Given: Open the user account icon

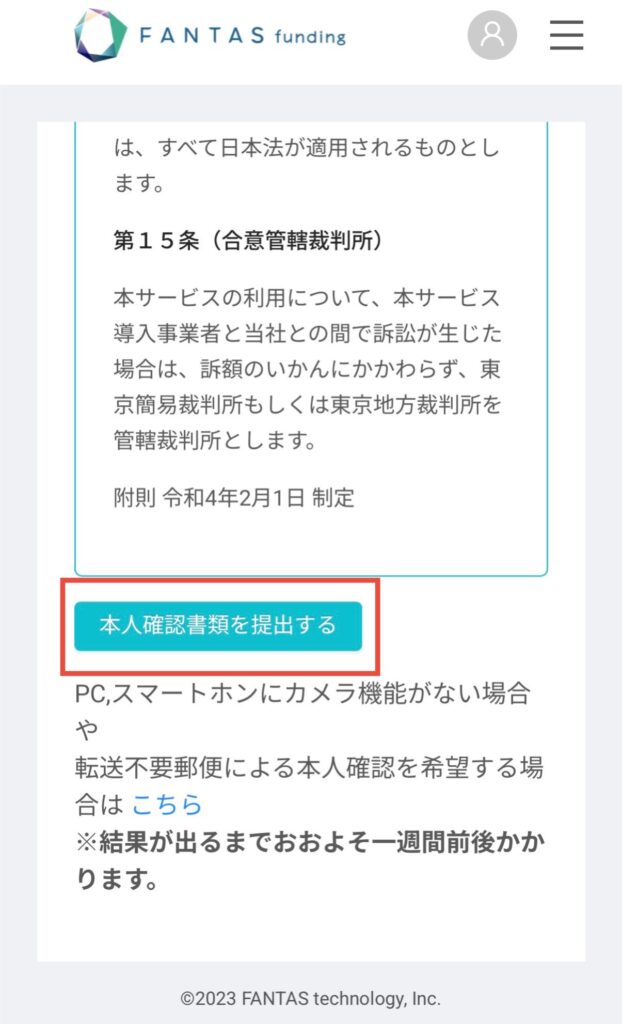Looking at the screenshot, I should 492,35.
